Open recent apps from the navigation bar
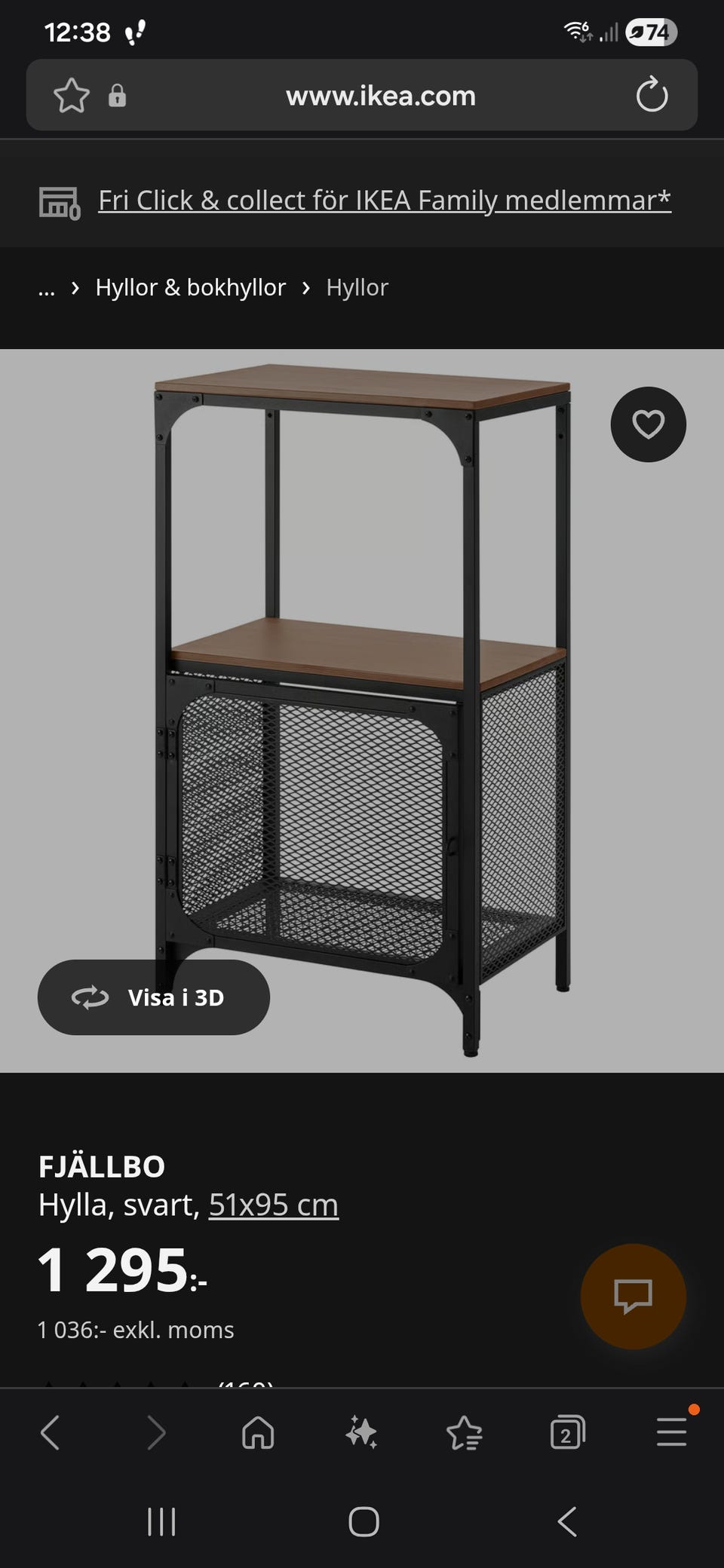The height and width of the screenshot is (1568, 724). pyautogui.click(x=161, y=1522)
